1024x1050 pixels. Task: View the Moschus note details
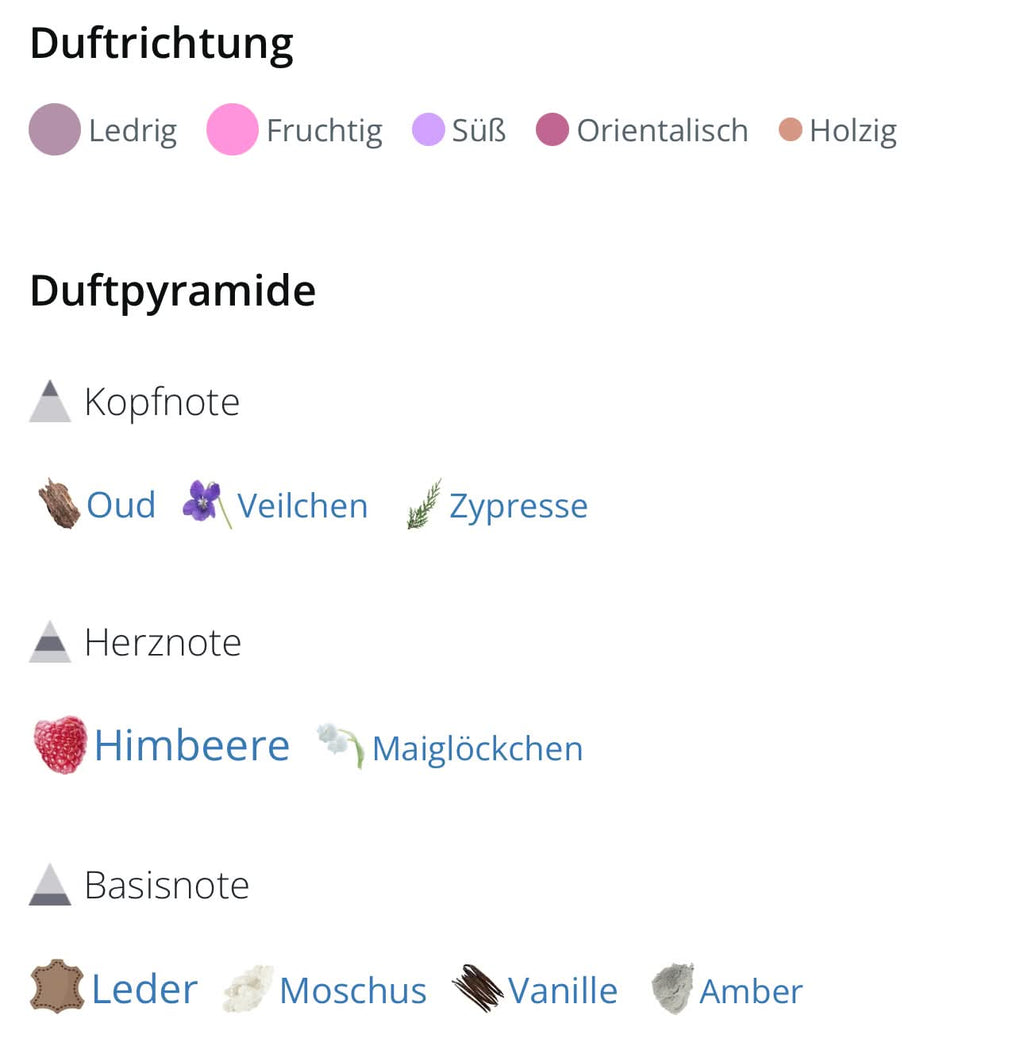point(352,991)
